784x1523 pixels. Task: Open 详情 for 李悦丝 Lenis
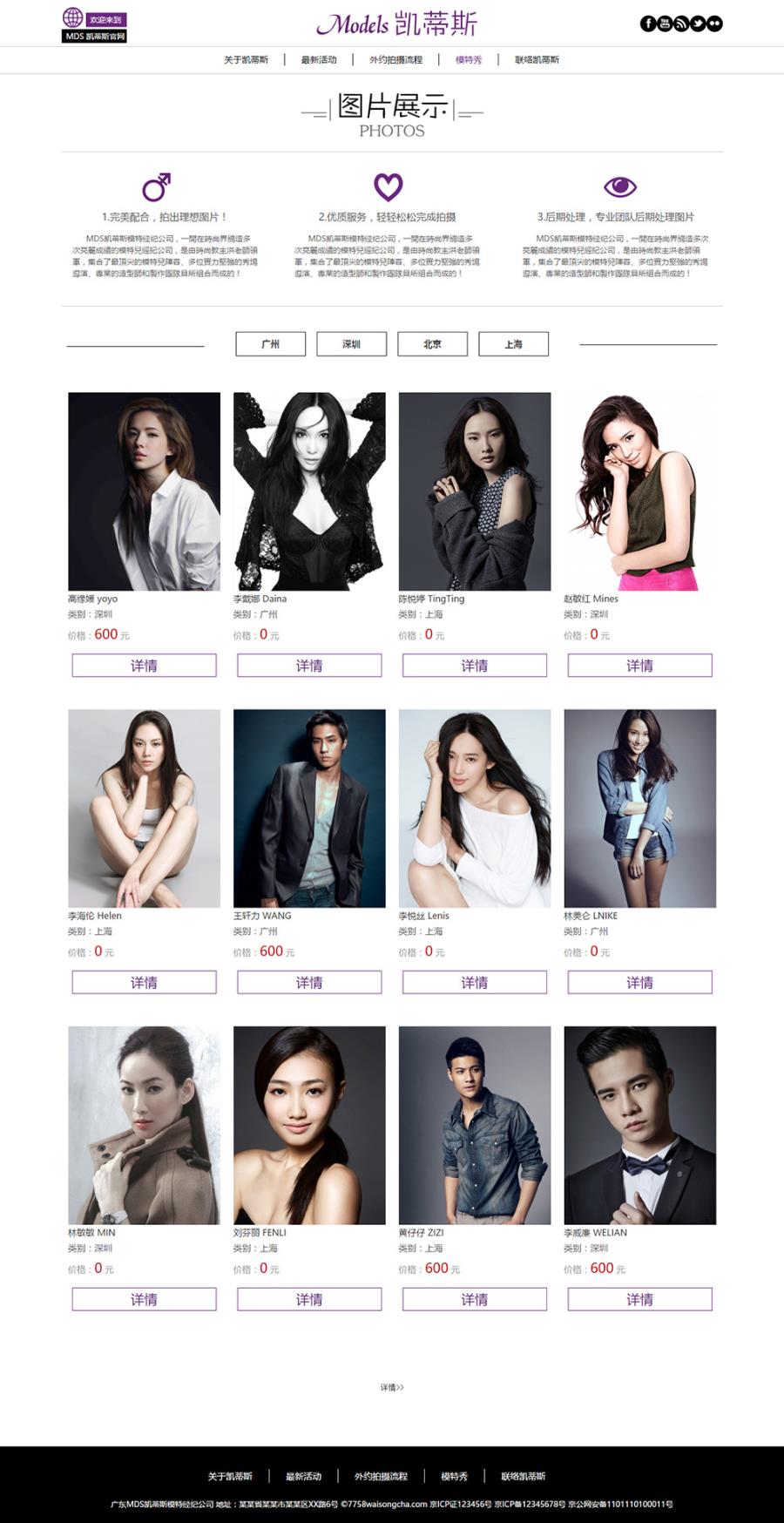click(475, 983)
